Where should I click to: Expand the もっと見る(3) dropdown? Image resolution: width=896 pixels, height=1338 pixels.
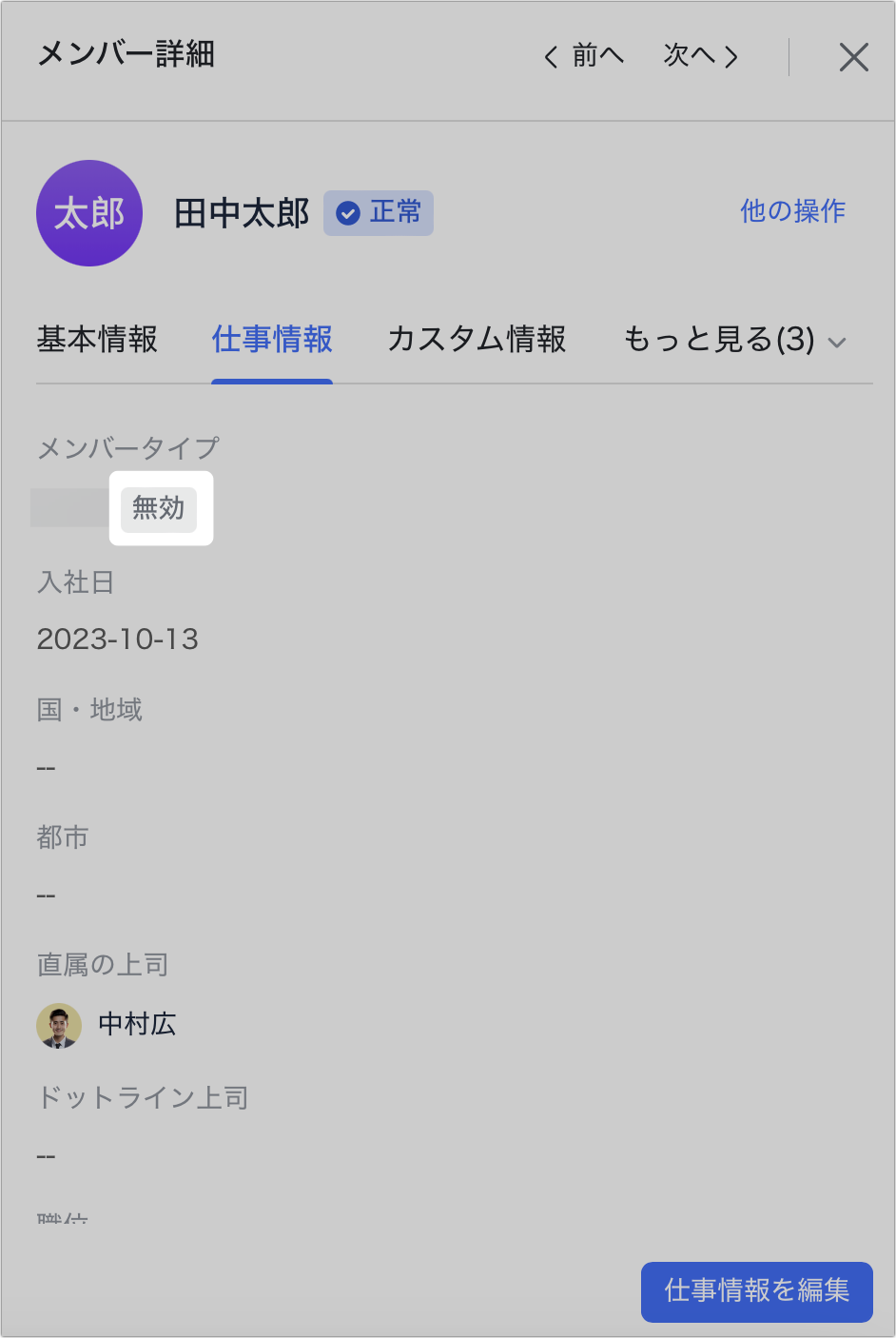(x=734, y=340)
